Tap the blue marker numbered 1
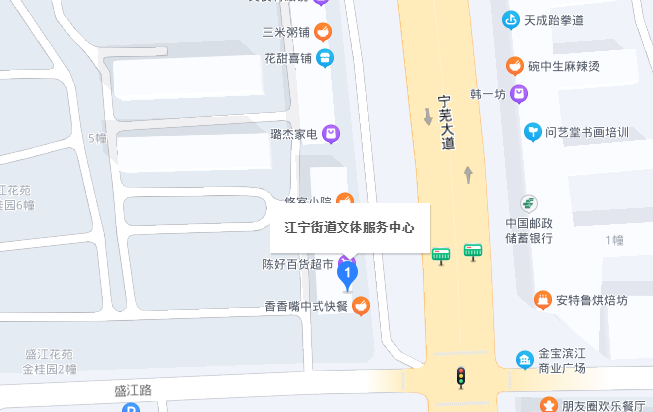This screenshot has height=412, width=653. point(347,273)
